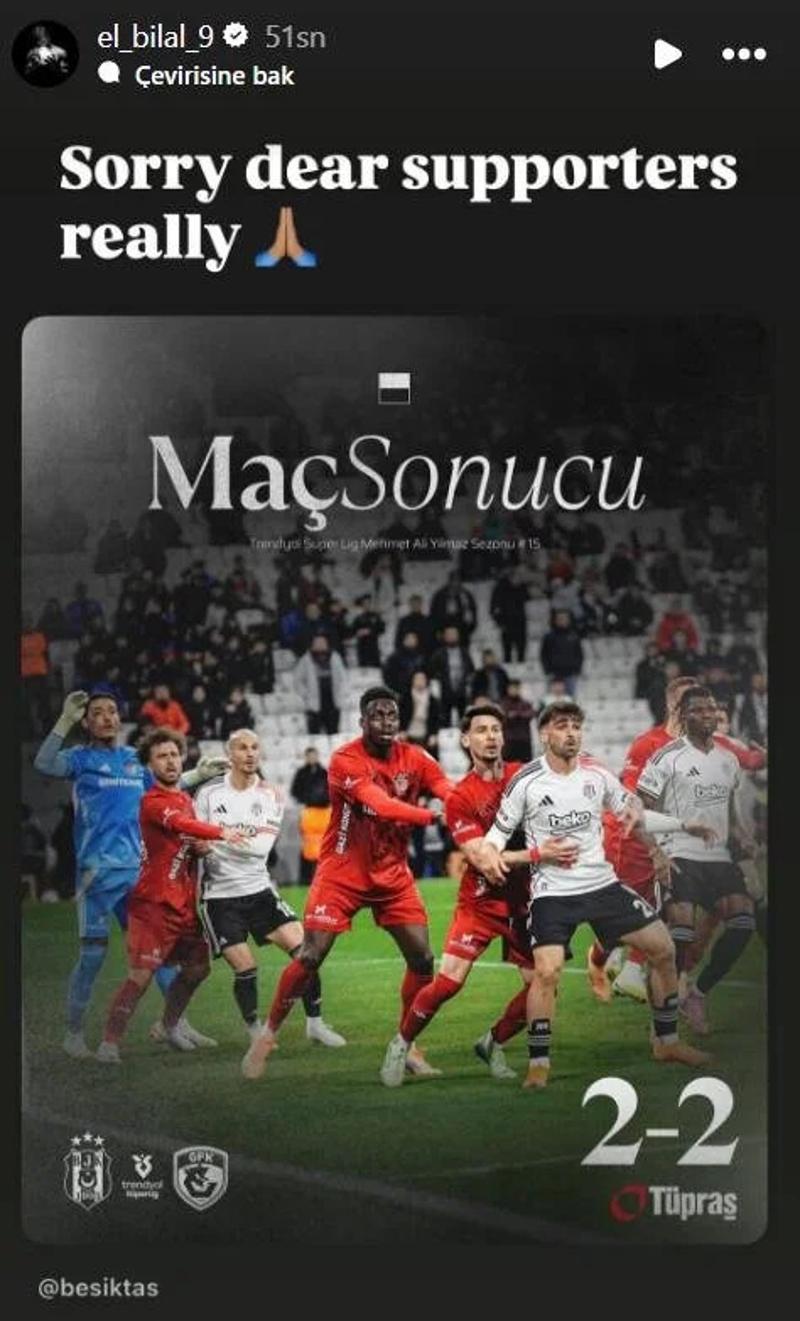Open the reshared Maç Sonucu post

(x=394, y=780)
